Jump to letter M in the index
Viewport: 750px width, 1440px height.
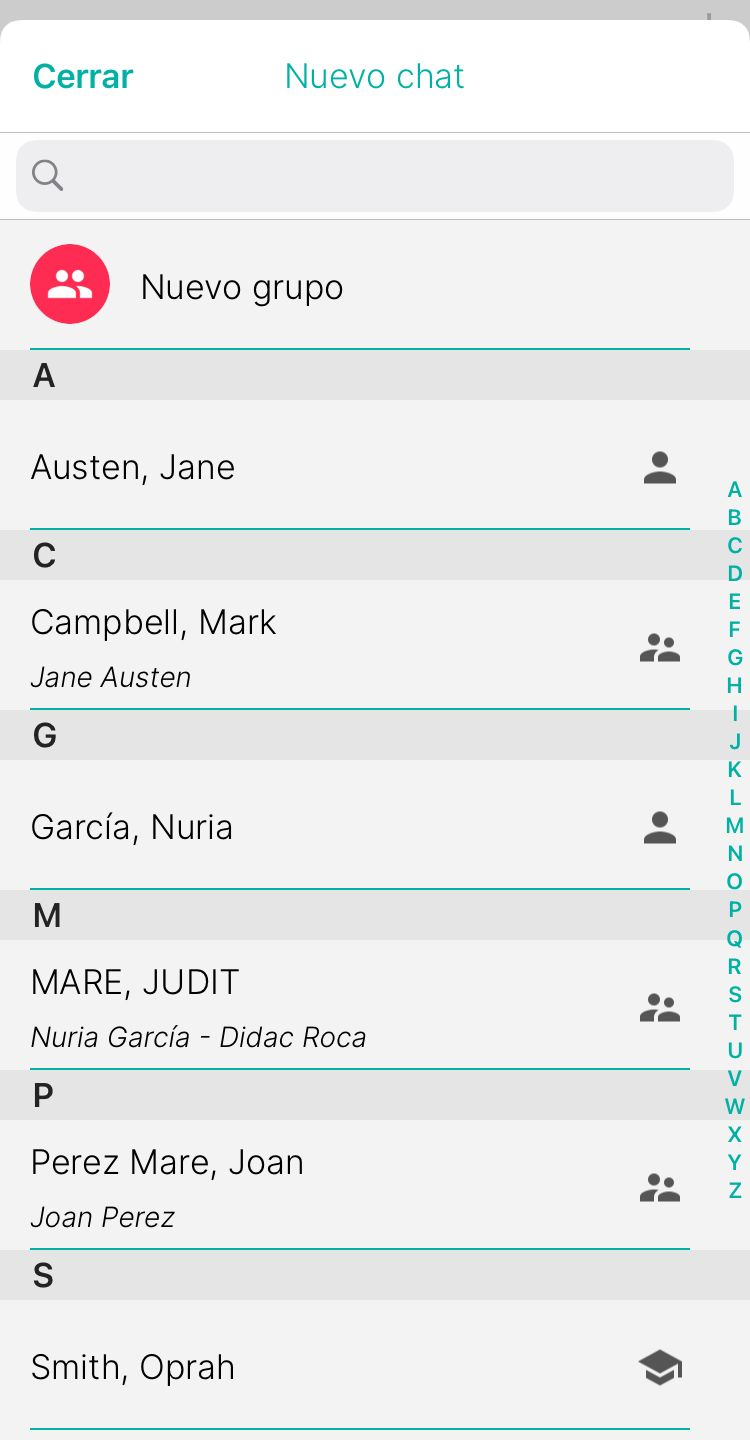pyautogui.click(x=735, y=826)
